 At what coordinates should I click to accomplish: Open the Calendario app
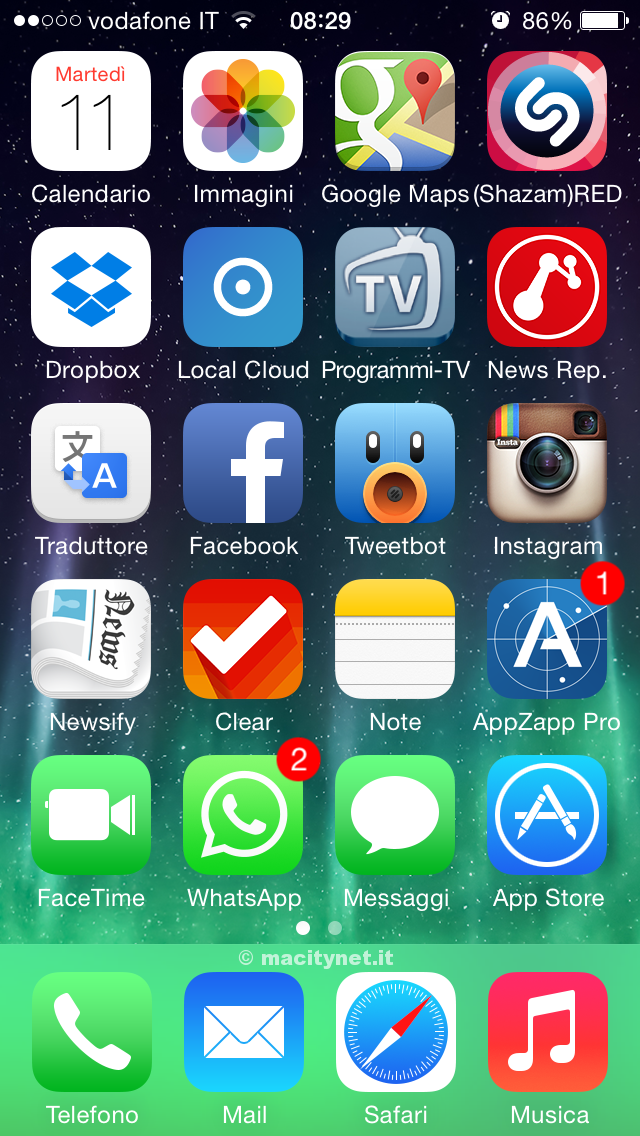pos(91,111)
